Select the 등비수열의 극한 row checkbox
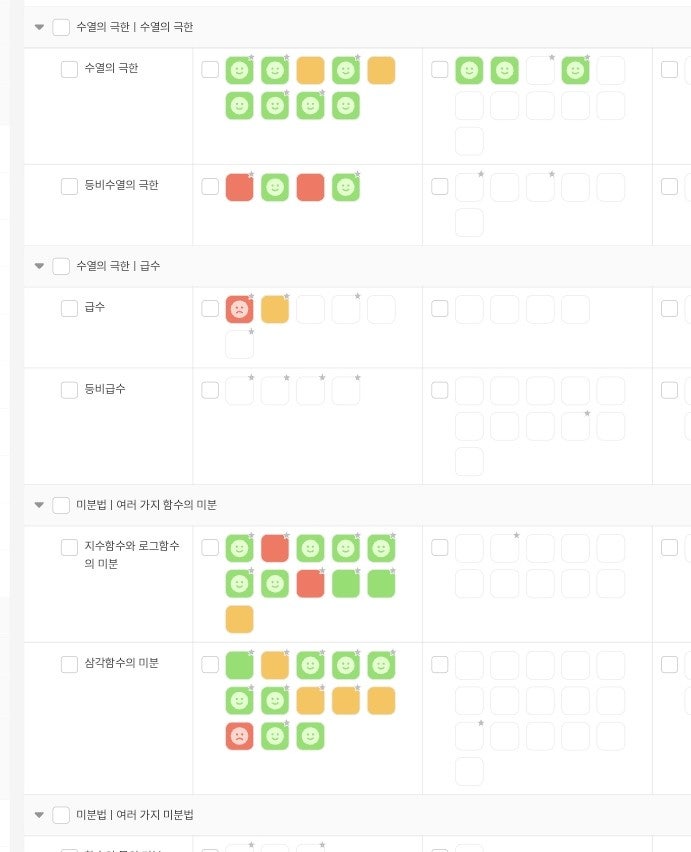 click(69, 186)
